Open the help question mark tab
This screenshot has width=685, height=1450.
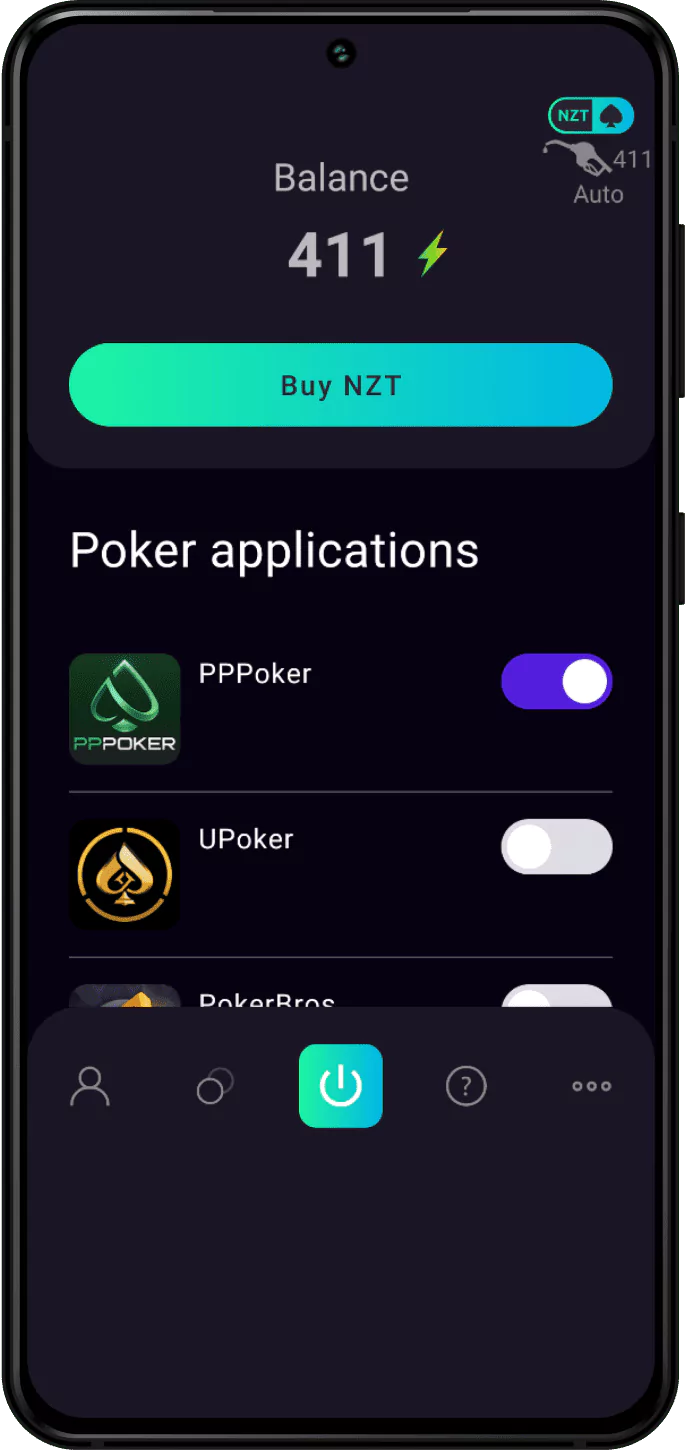tap(466, 1086)
